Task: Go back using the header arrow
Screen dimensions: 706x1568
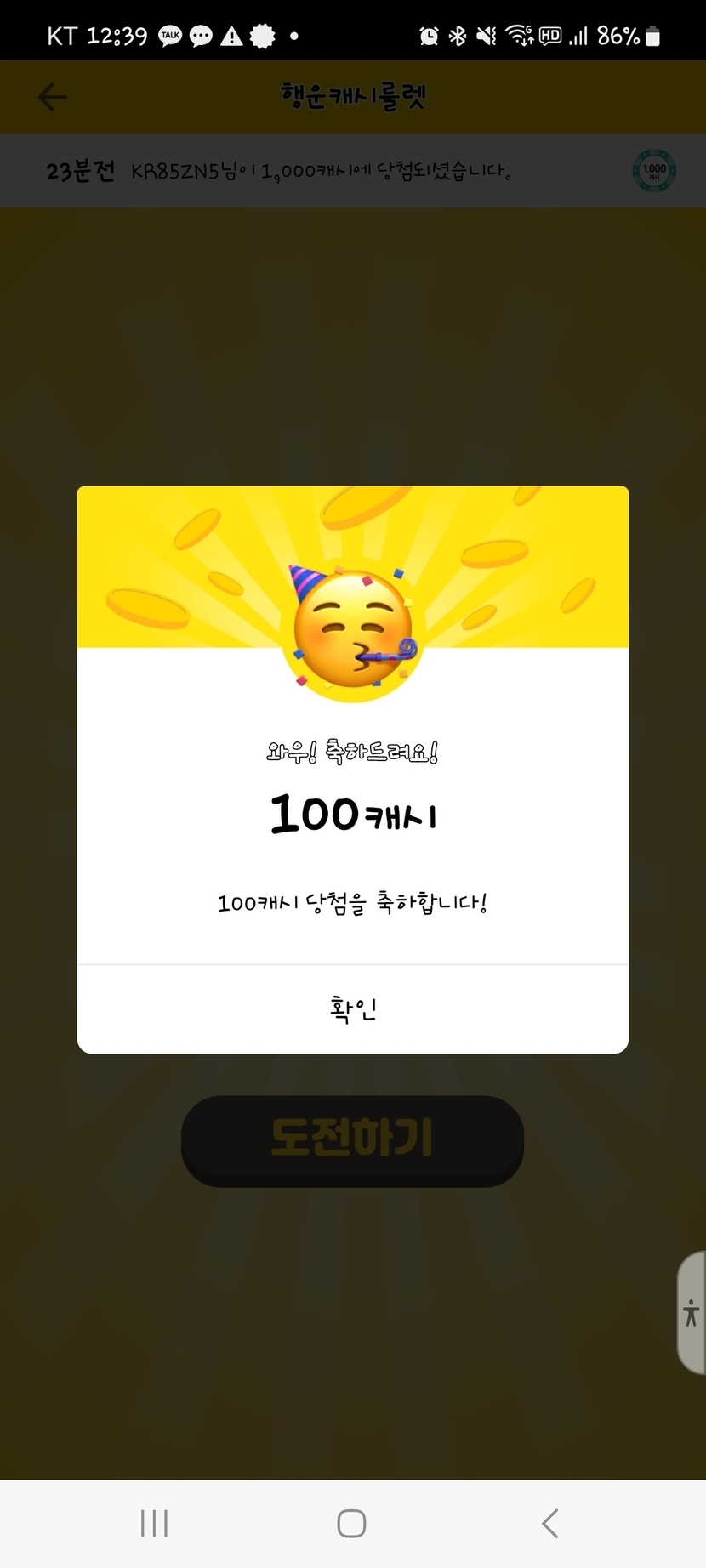Action: click(x=52, y=97)
